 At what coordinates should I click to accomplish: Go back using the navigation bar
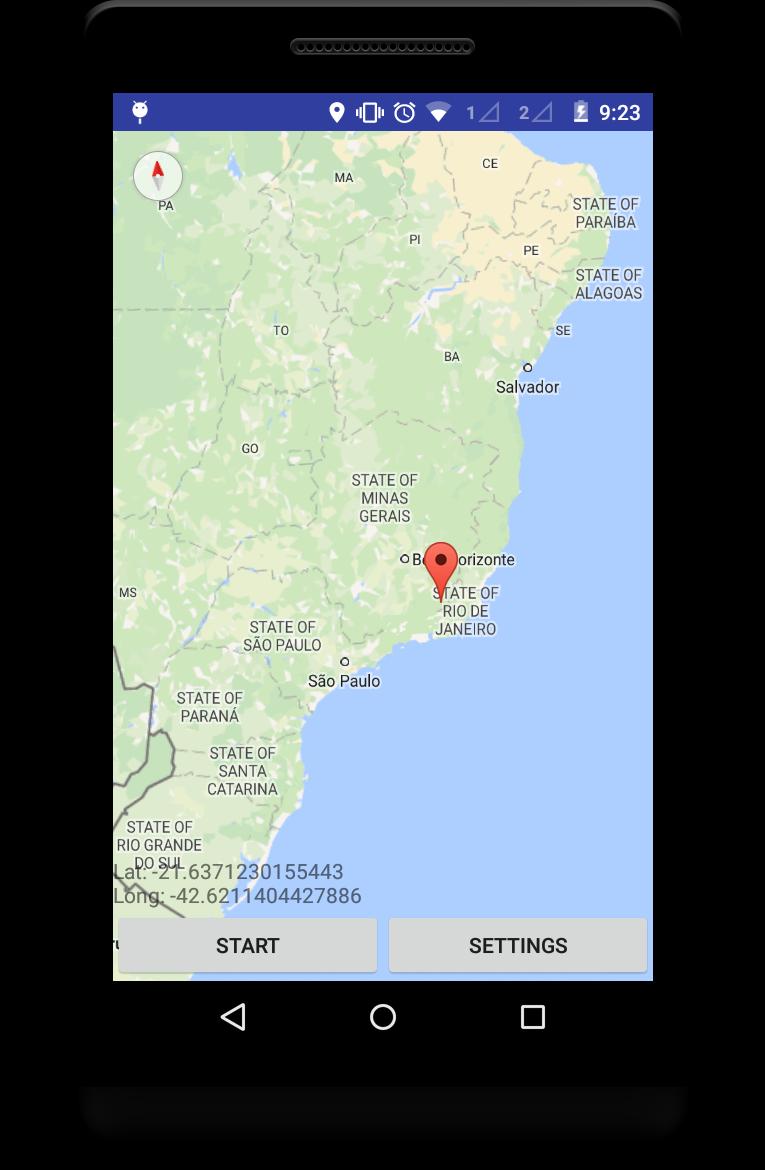pyautogui.click(x=233, y=1017)
